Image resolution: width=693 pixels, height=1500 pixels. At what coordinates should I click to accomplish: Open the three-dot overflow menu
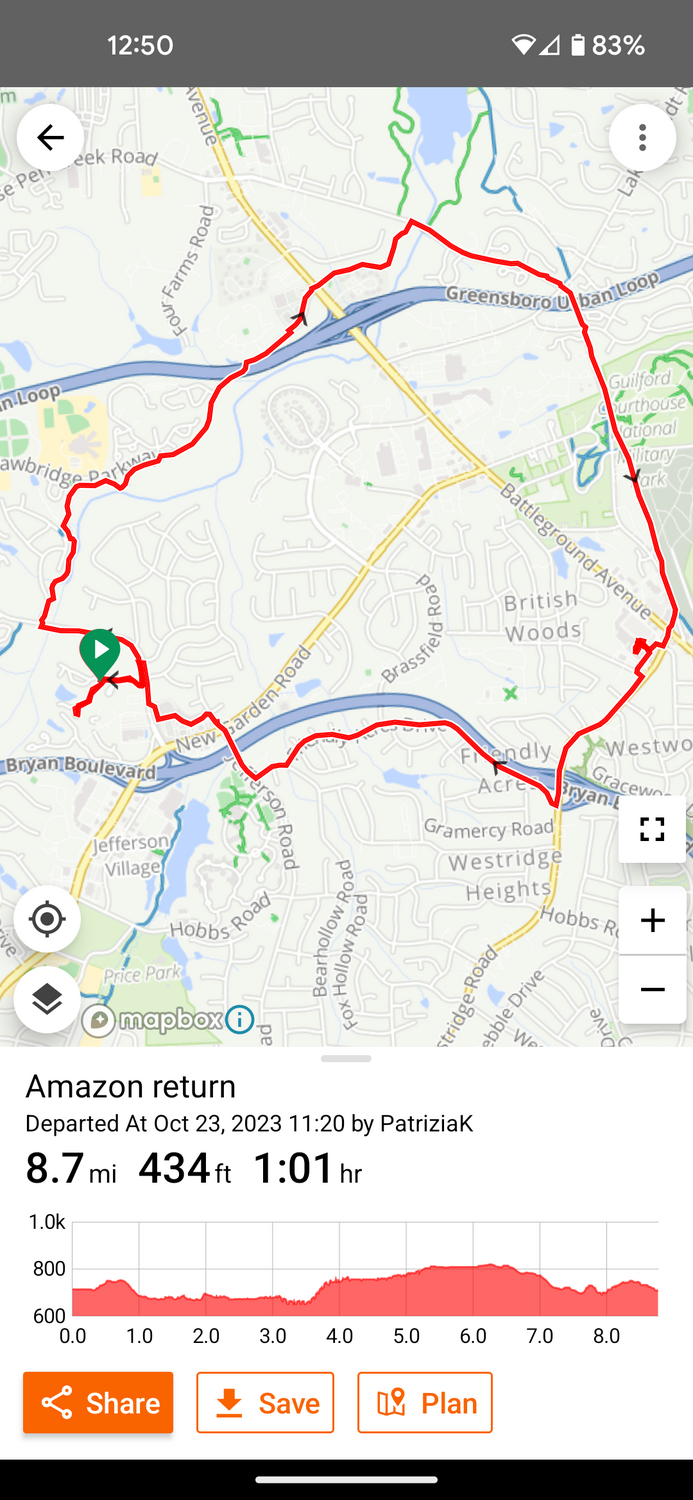642,138
